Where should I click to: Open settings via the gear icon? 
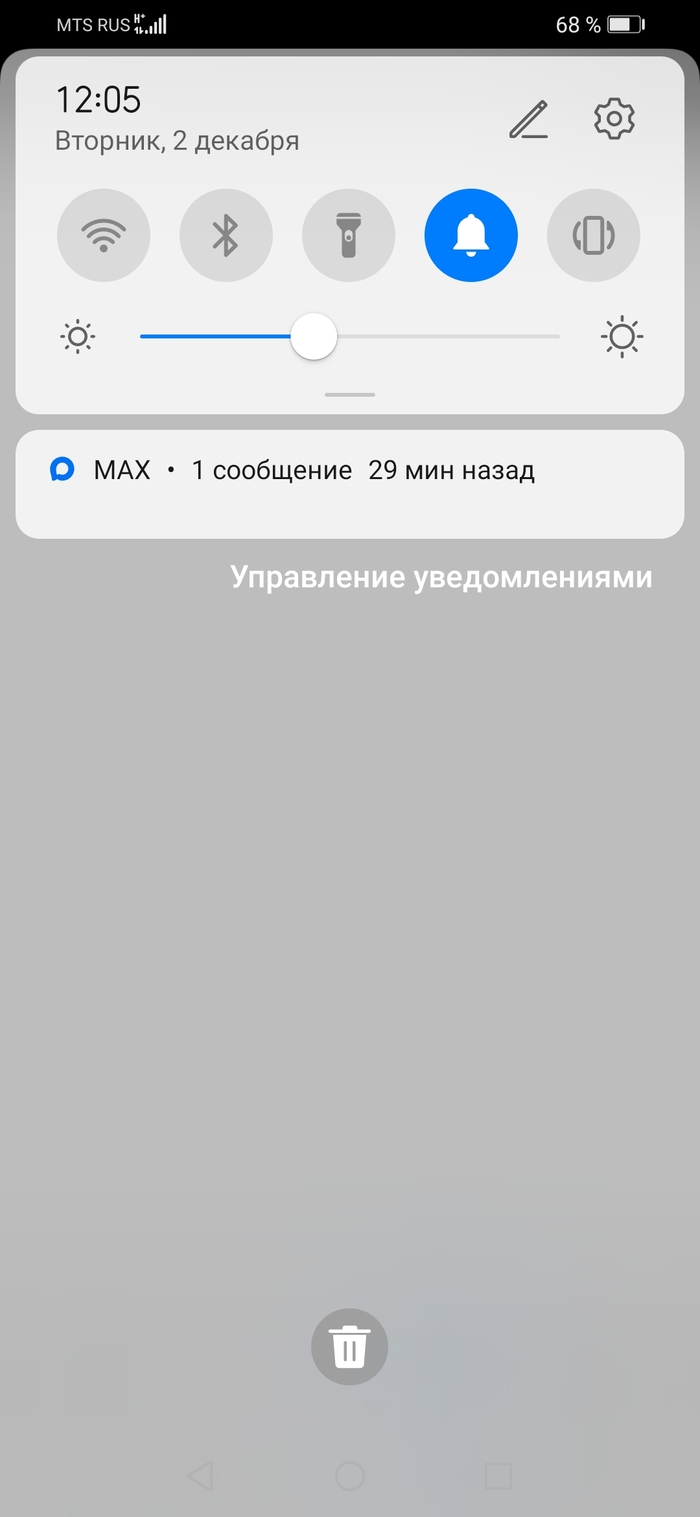tap(614, 119)
